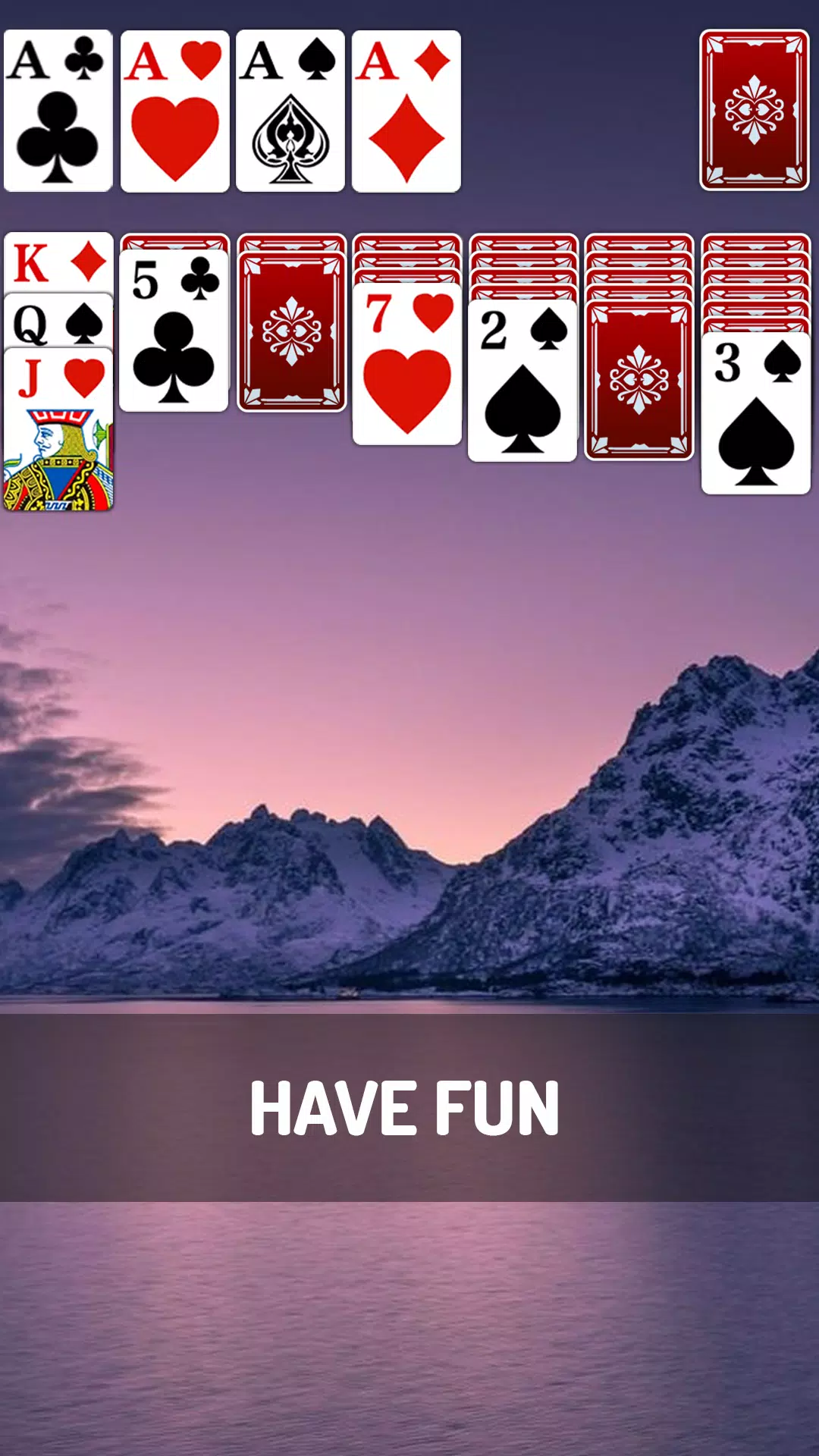Tap the king of diamonds card

point(58,262)
